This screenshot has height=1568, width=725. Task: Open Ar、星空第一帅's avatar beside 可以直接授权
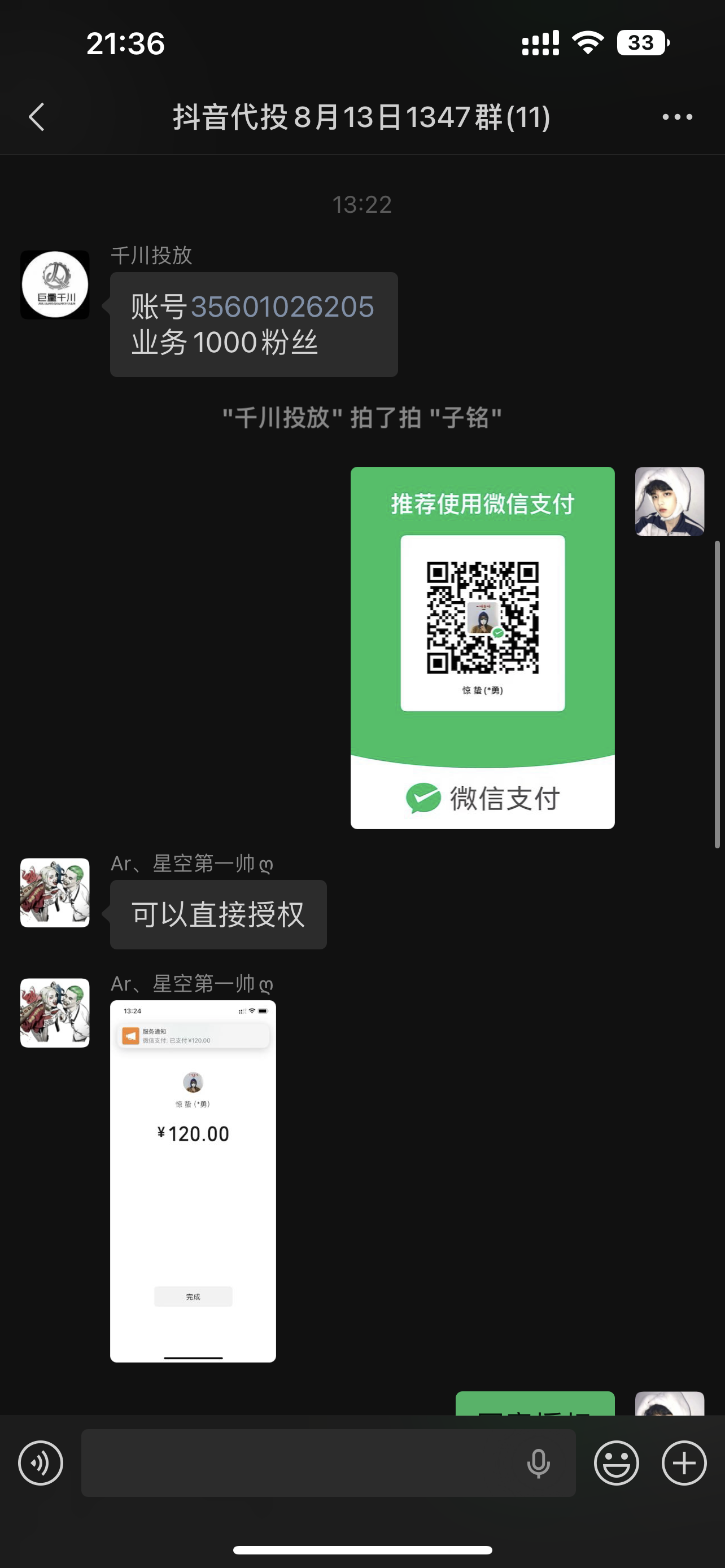point(55,893)
